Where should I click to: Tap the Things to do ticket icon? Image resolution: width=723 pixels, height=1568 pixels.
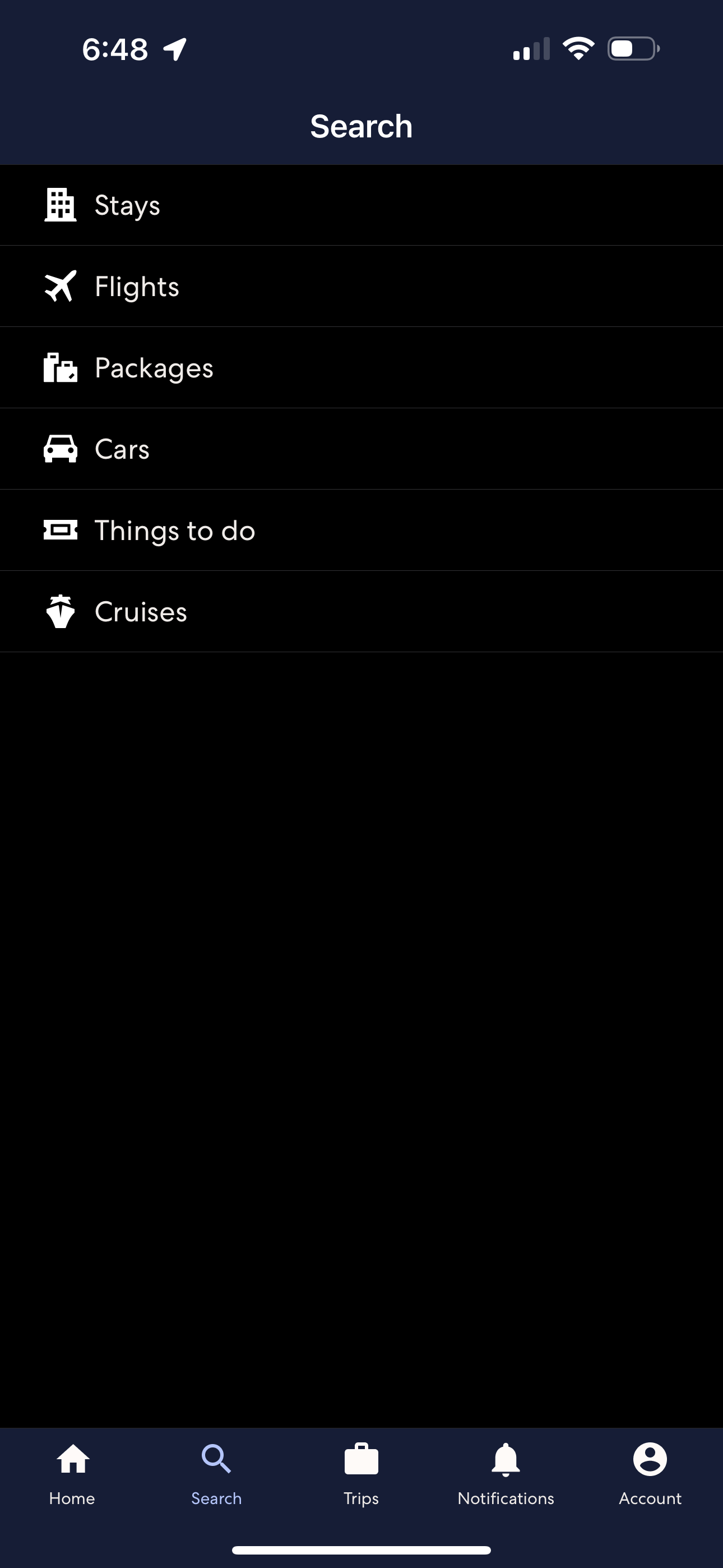click(x=59, y=529)
